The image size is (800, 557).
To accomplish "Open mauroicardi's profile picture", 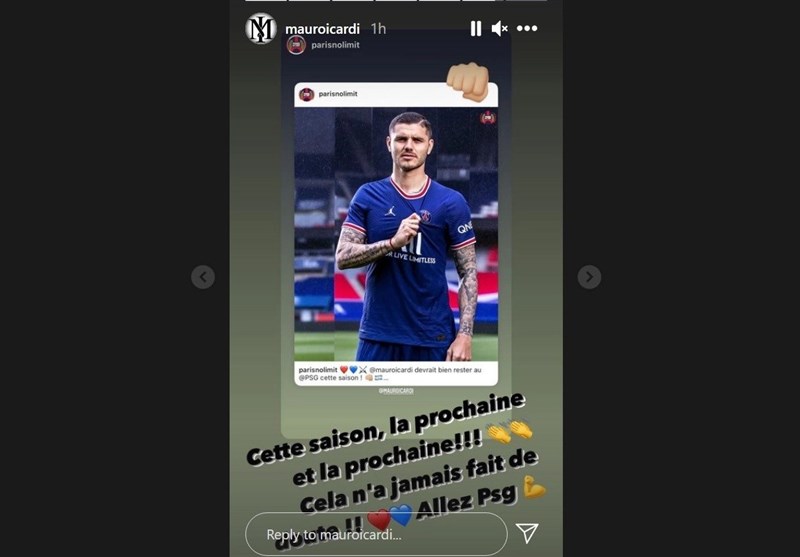I will pyautogui.click(x=260, y=29).
